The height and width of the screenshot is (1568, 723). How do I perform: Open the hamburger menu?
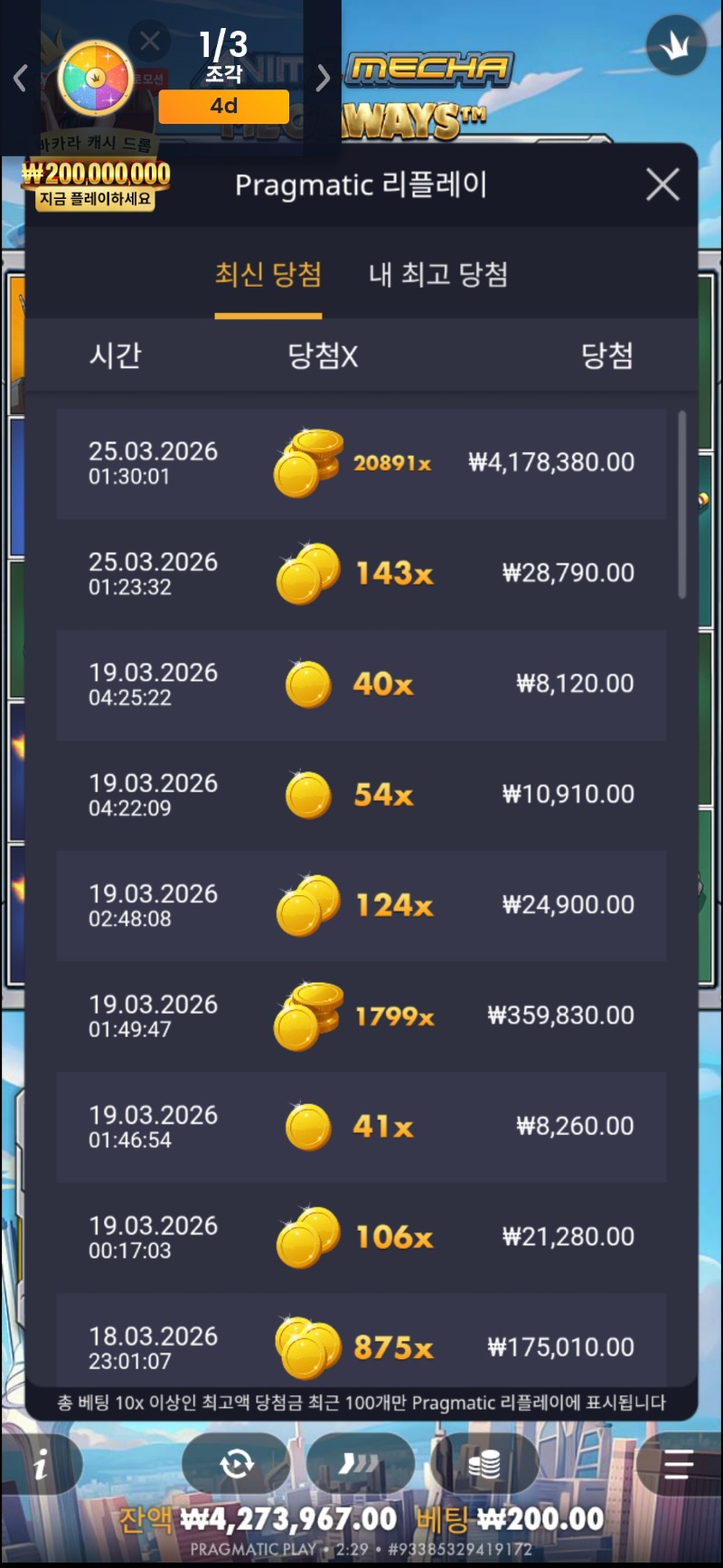coord(678,1464)
